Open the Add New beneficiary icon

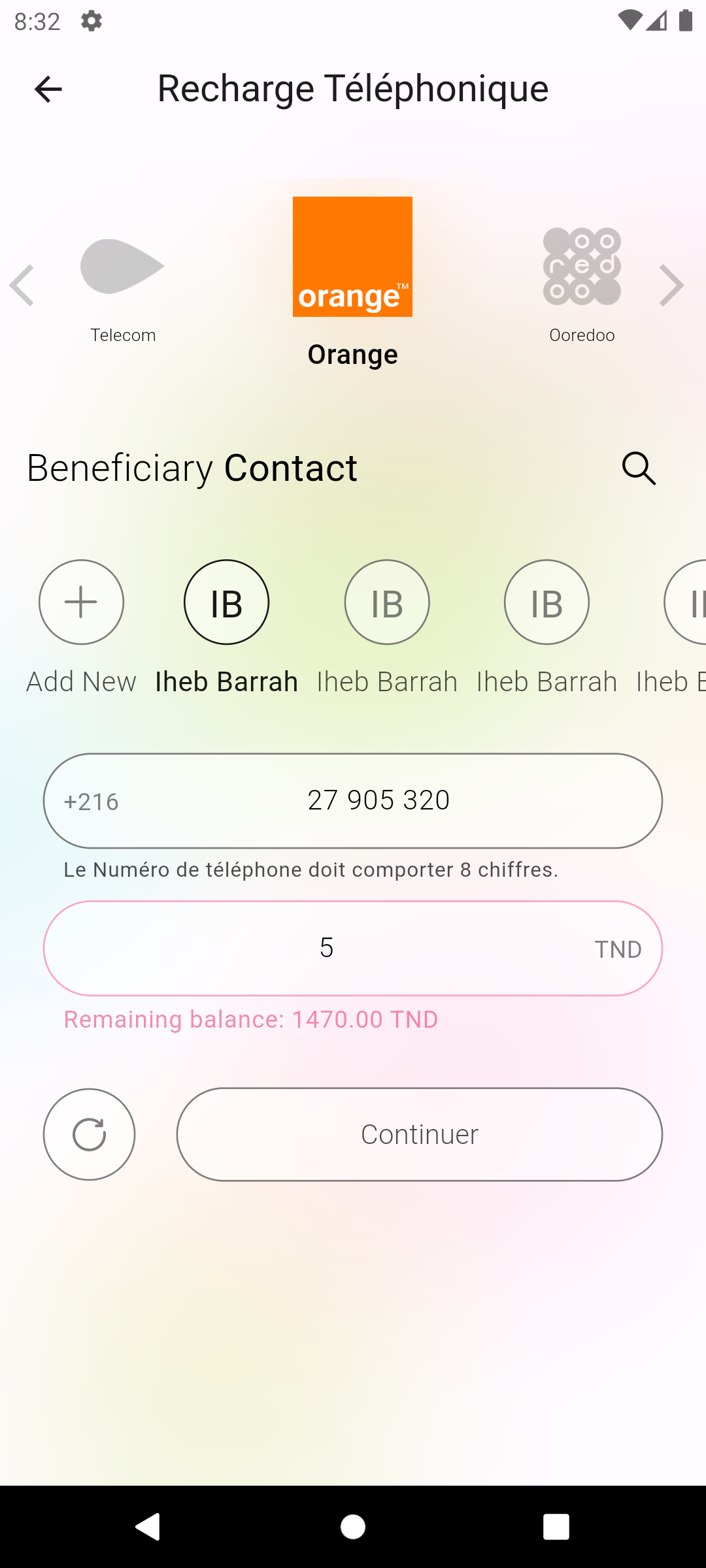[80, 602]
